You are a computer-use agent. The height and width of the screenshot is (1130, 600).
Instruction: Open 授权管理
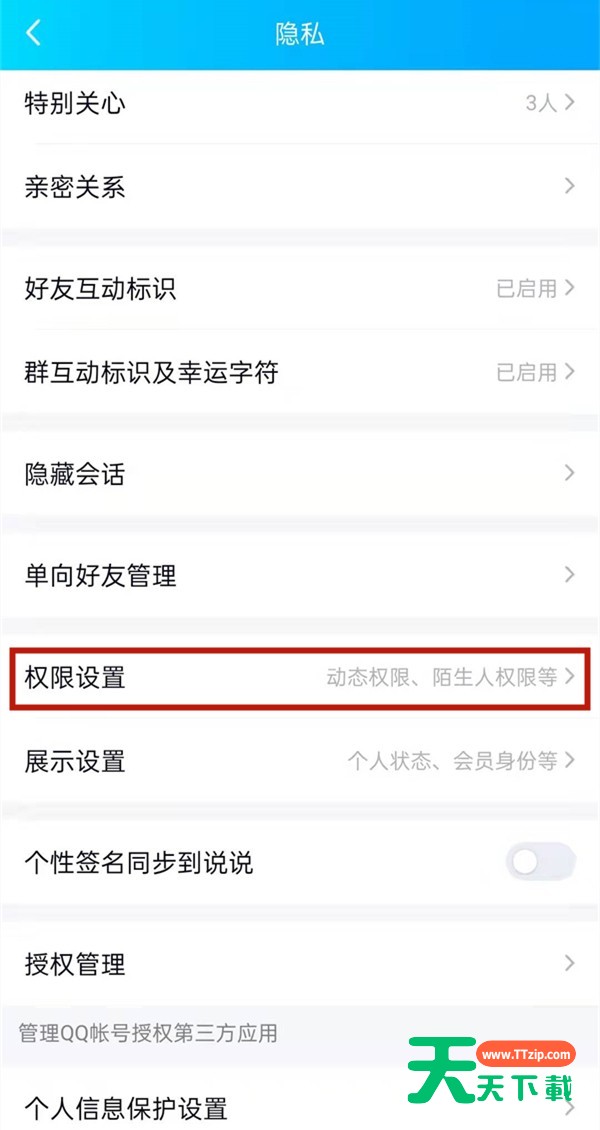tap(300, 964)
